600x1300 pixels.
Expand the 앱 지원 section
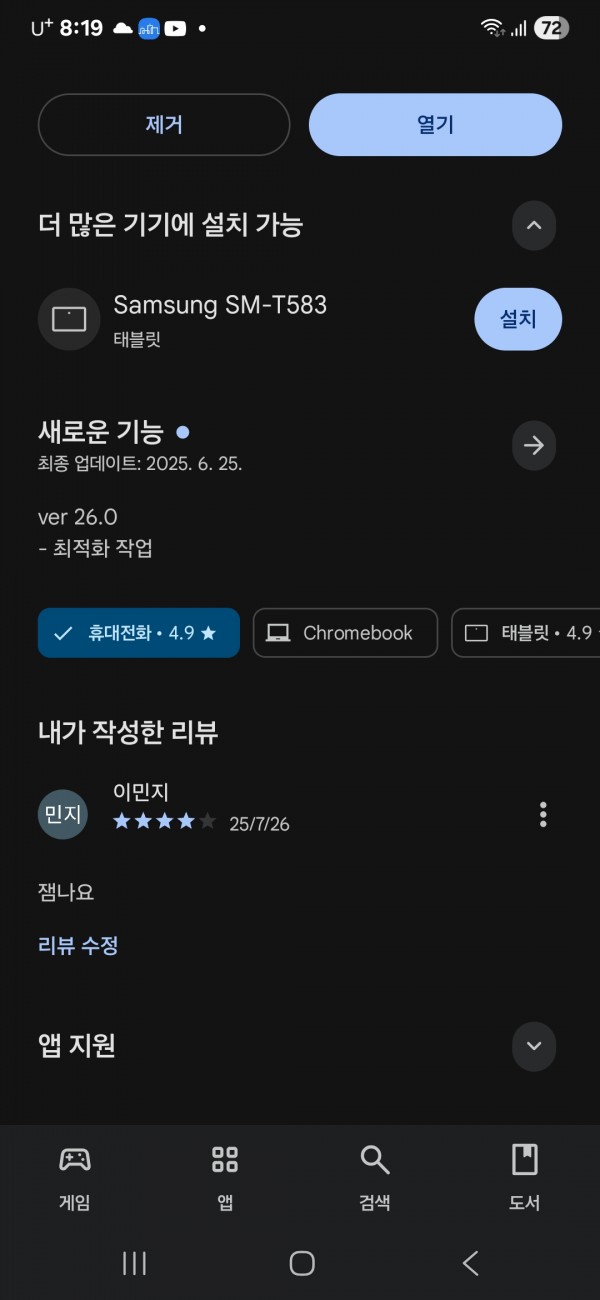coord(534,1046)
